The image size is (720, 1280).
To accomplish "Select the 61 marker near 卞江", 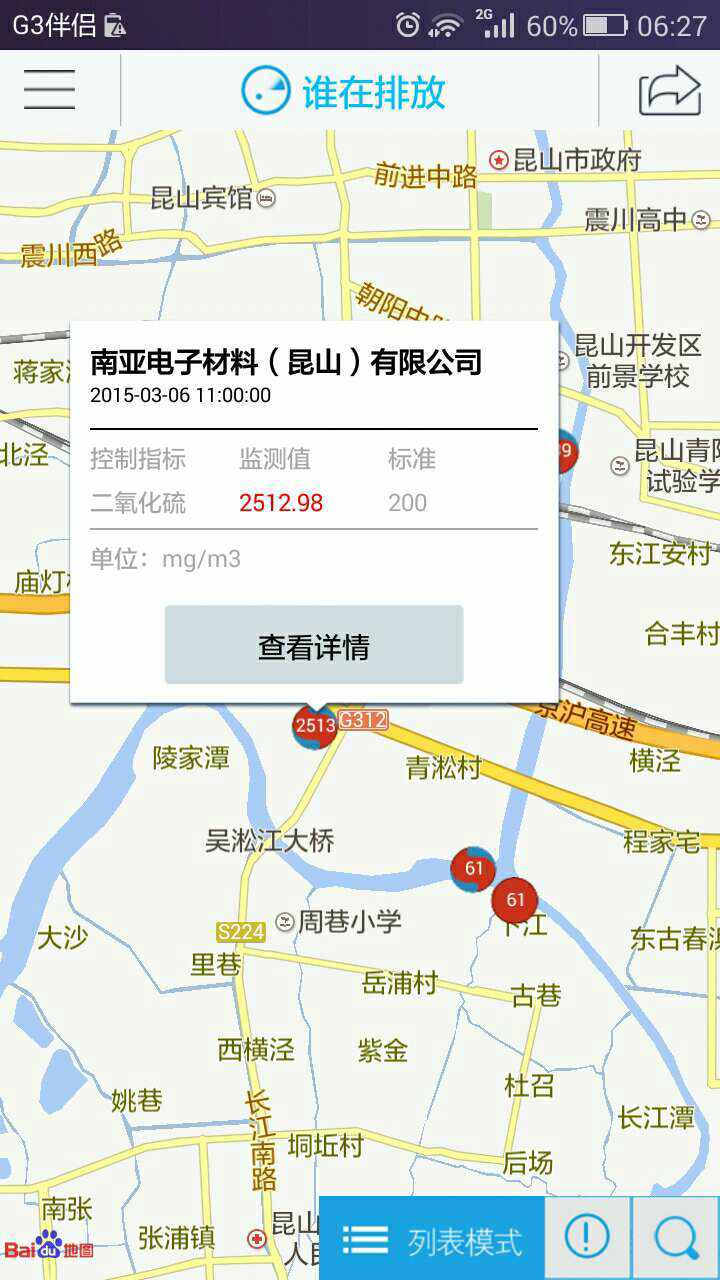I will pyautogui.click(x=515, y=900).
